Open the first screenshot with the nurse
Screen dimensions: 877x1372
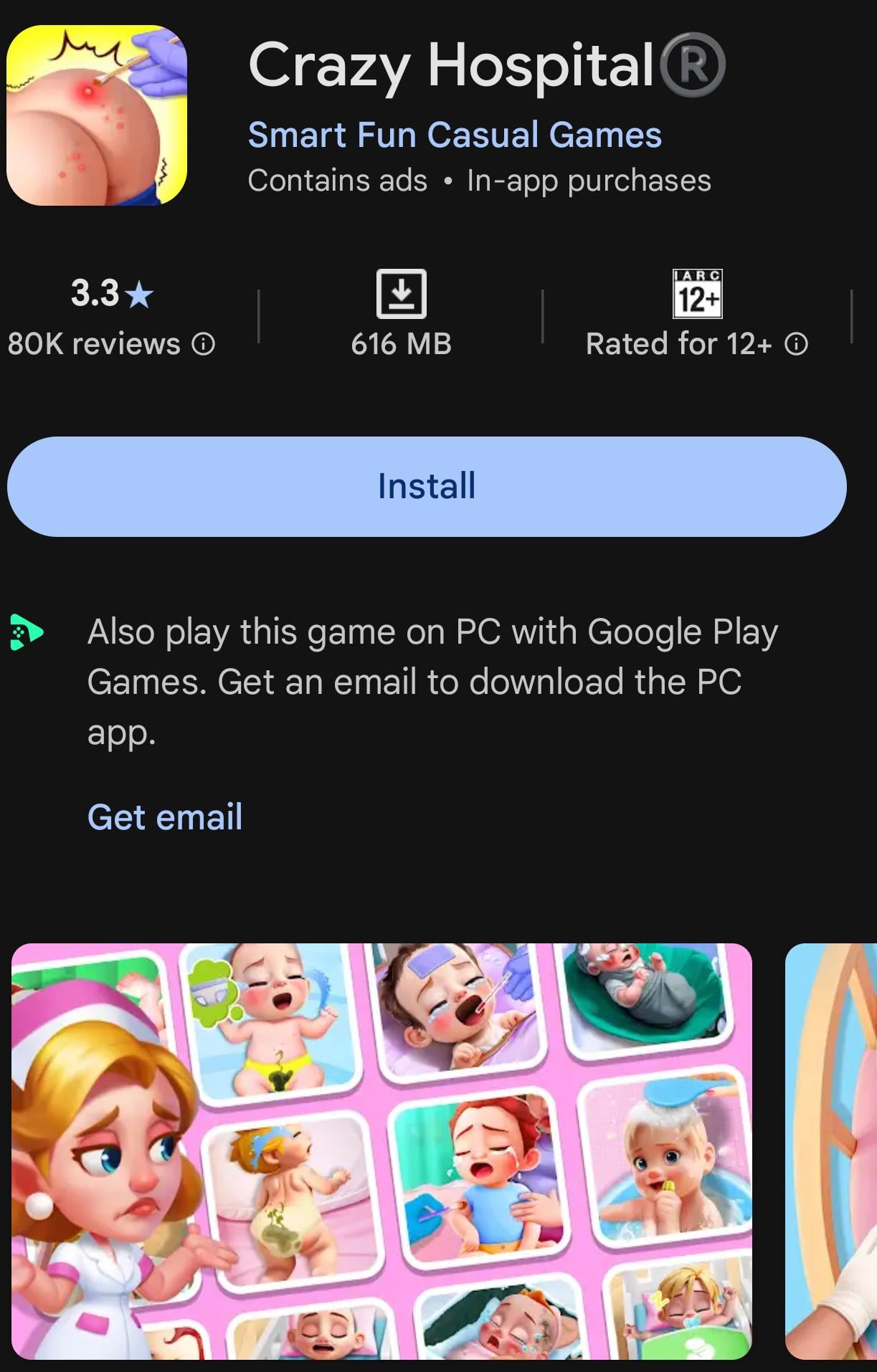pos(381,1151)
